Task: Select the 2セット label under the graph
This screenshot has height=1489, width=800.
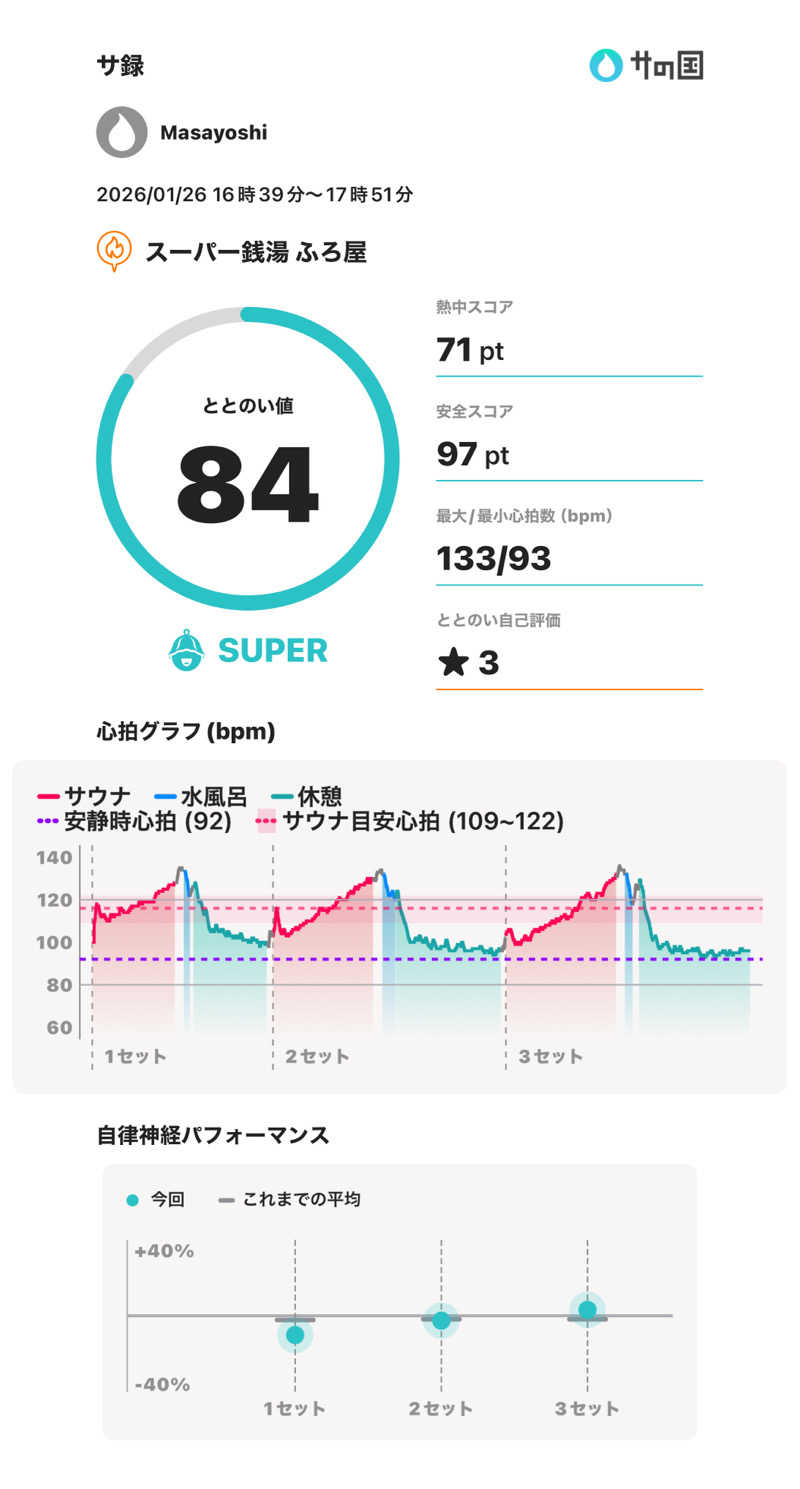Action: [318, 1055]
